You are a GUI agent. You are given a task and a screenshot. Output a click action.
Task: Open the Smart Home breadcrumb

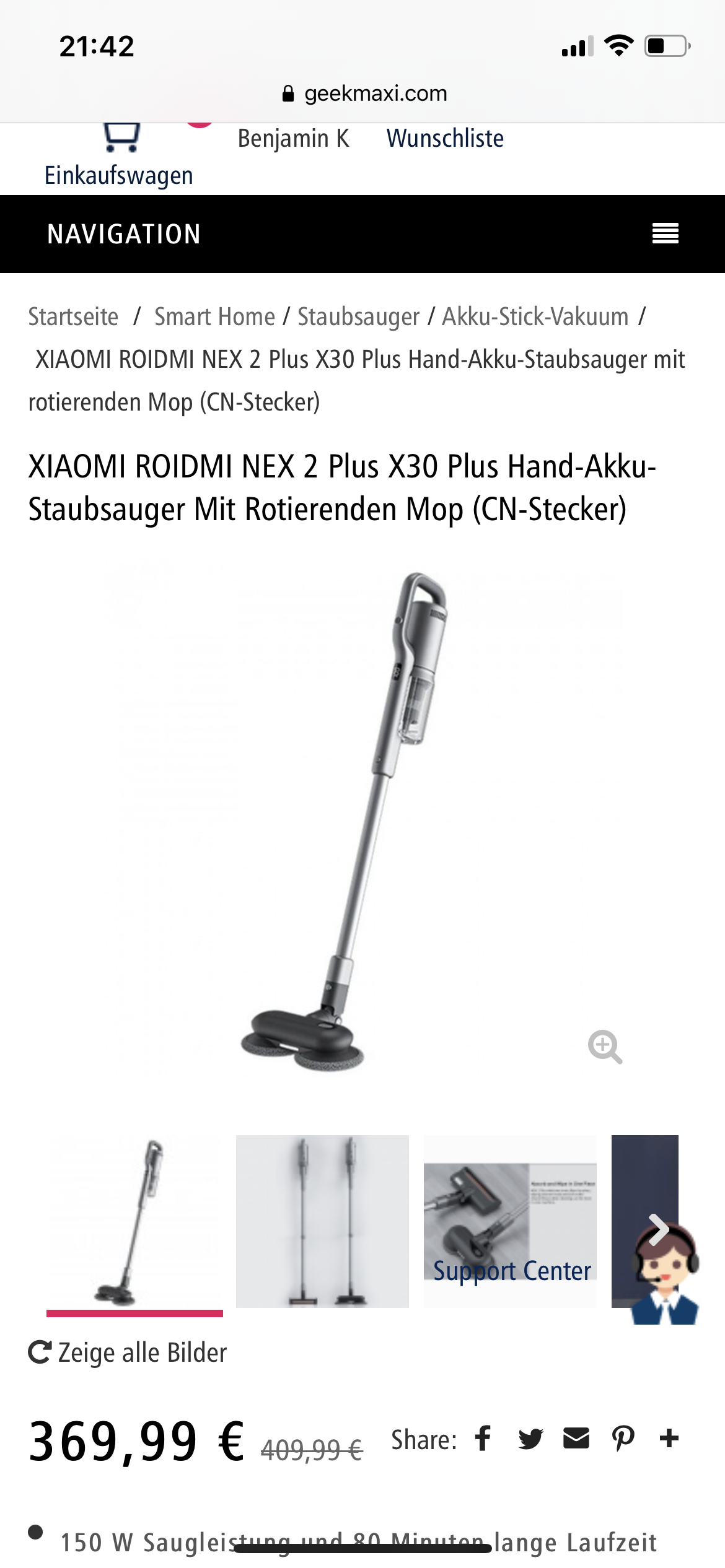tap(214, 316)
